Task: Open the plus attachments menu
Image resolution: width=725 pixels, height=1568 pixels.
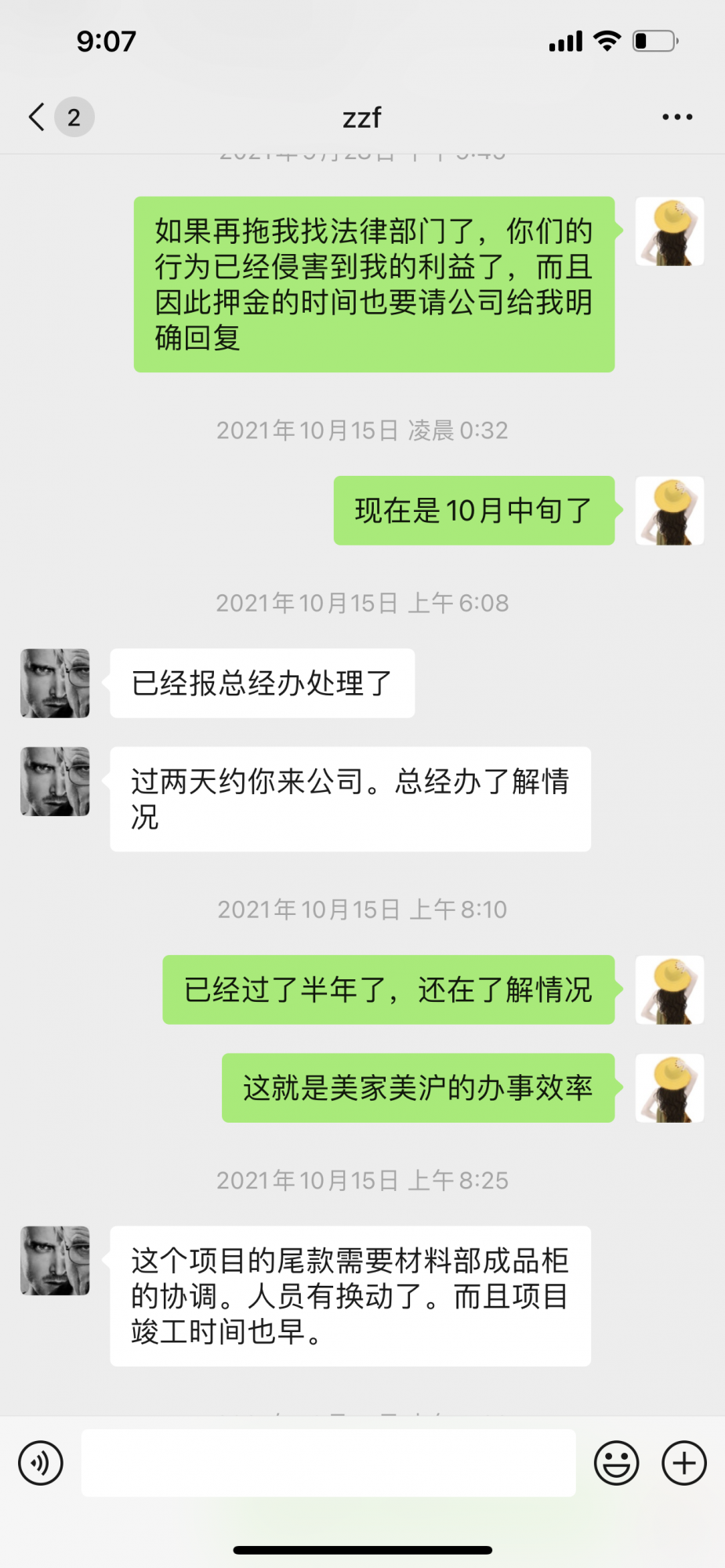Action: [684, 1463]
